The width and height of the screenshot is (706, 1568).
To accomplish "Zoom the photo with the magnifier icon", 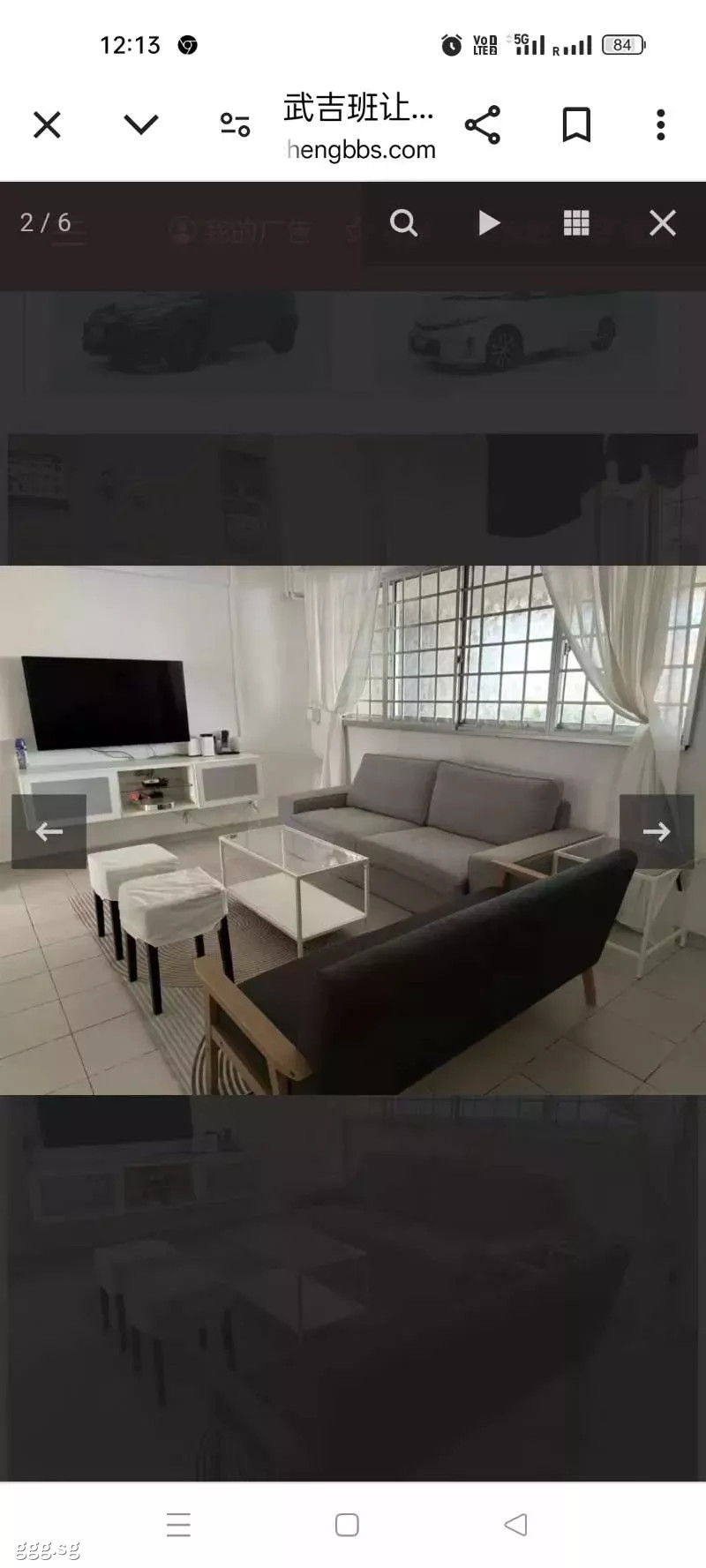I will (x=403, y=223).
